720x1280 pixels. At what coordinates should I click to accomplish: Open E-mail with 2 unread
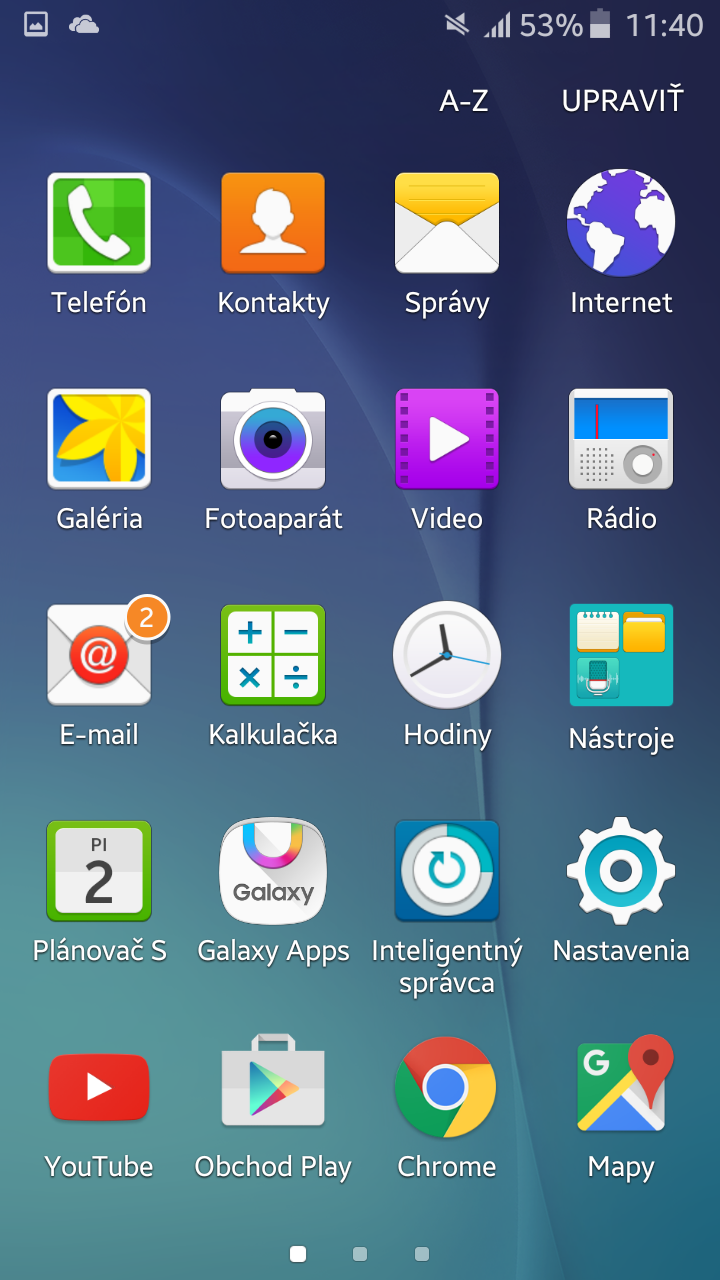pos(99,655)
